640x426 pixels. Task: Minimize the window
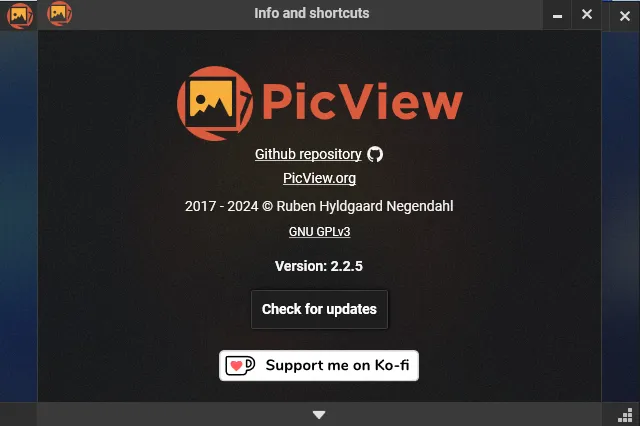coord(557,14)
